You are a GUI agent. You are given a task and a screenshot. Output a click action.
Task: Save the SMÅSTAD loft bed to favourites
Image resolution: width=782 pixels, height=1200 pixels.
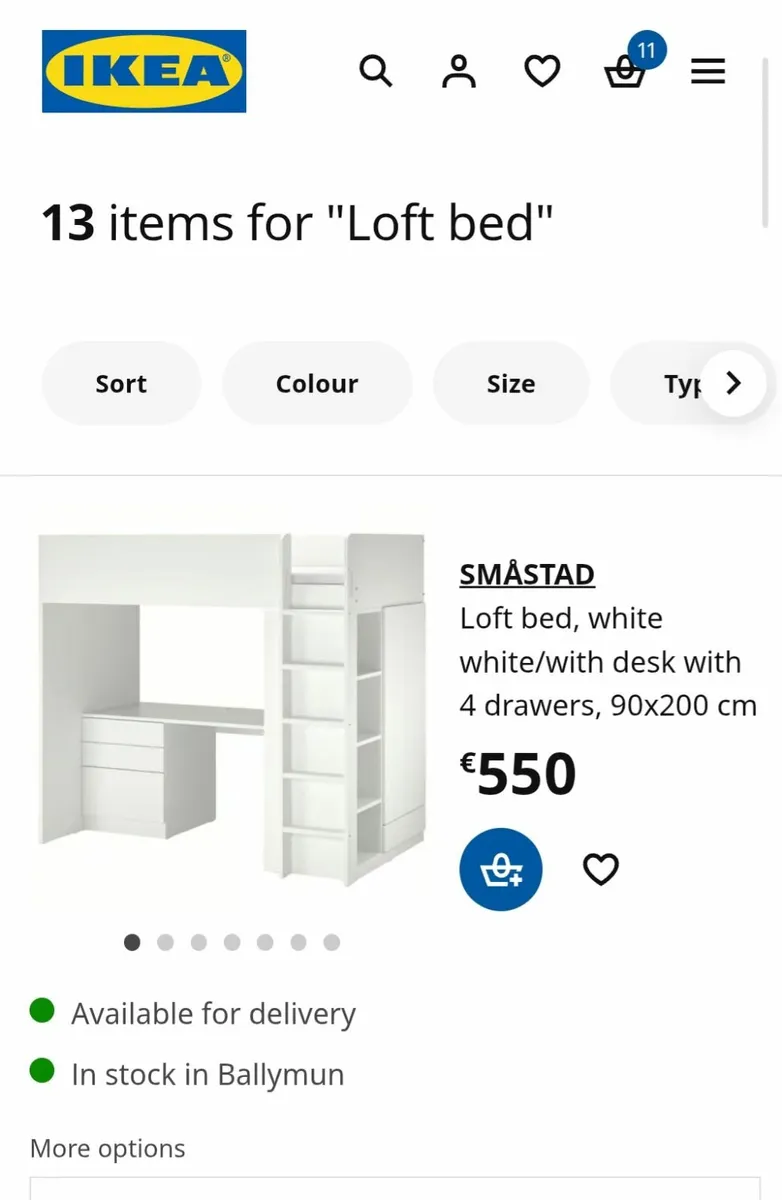coord(600,869)
